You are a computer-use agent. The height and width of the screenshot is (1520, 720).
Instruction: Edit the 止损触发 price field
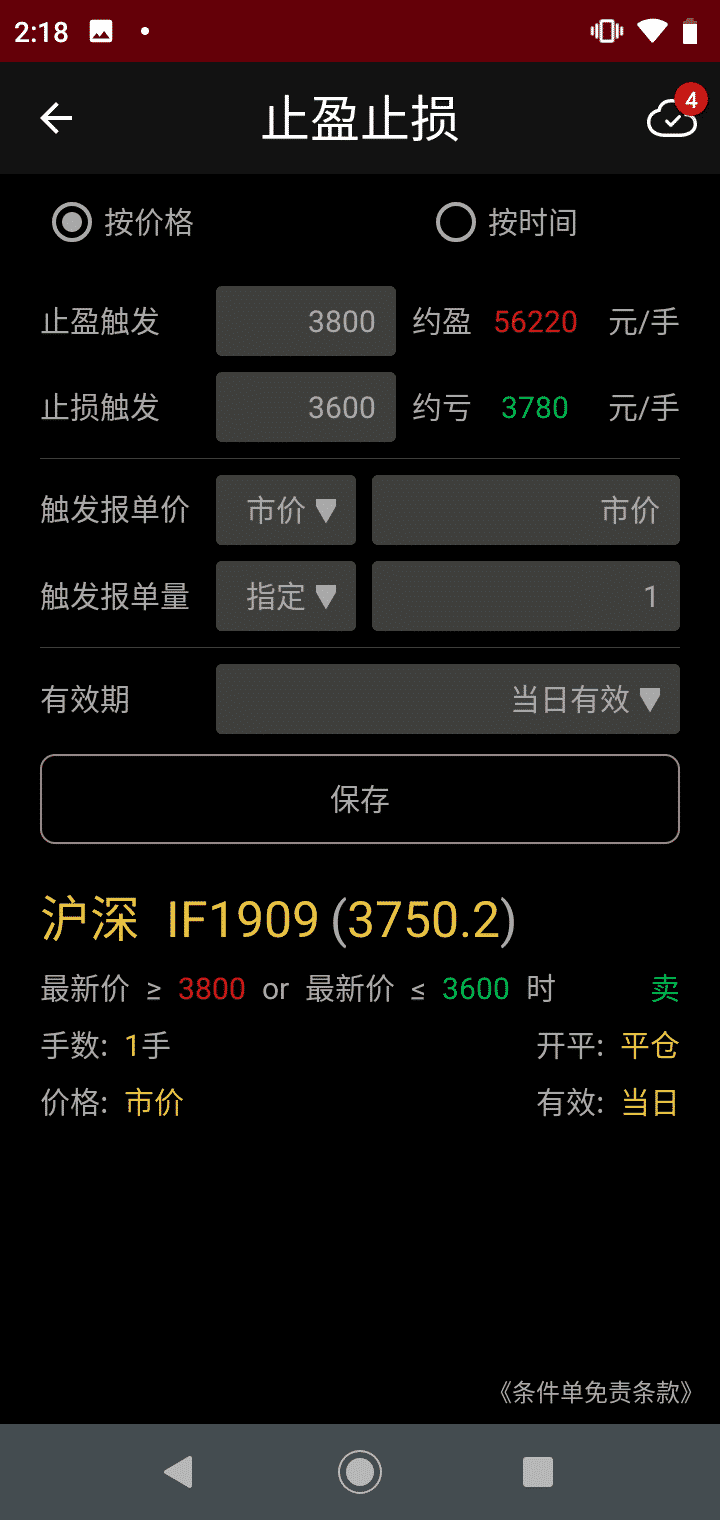tap(306, 407)
